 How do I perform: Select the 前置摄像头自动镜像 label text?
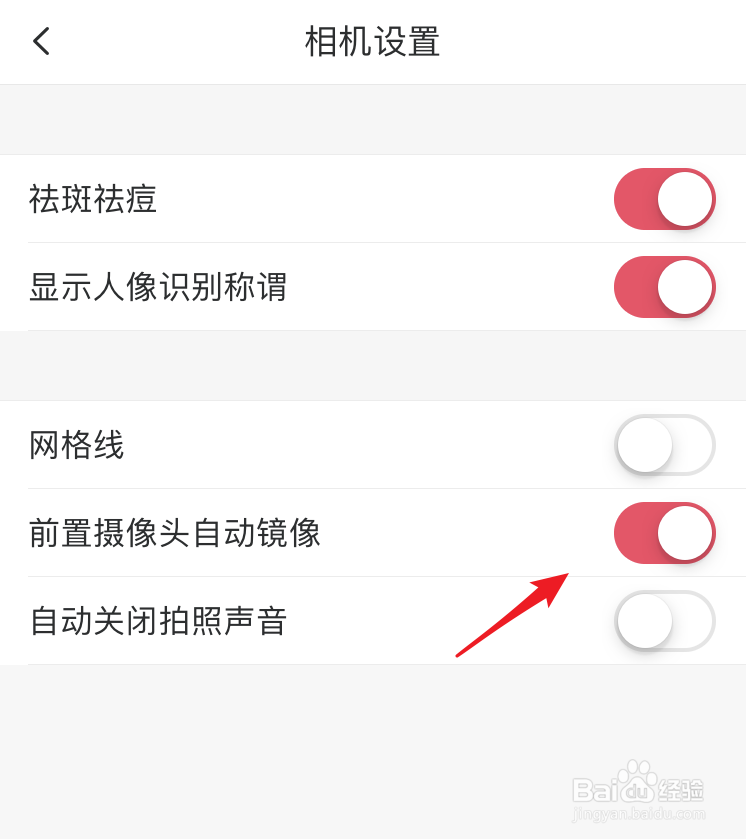click(x=175, y=533)
